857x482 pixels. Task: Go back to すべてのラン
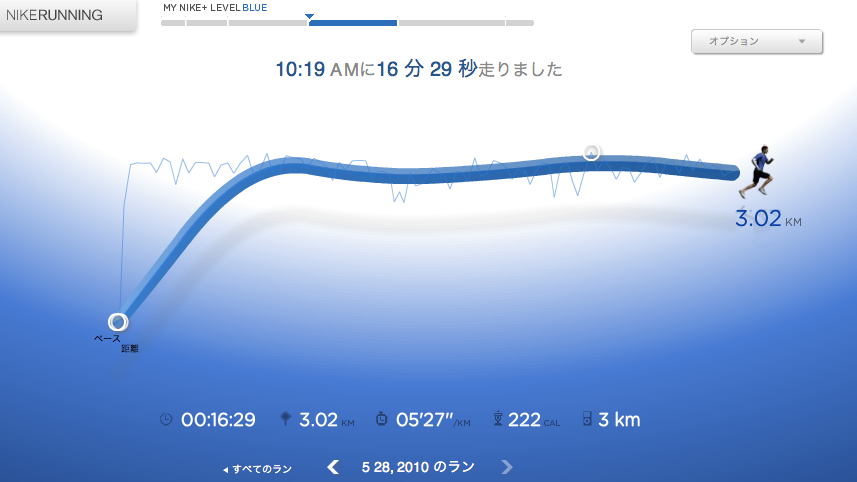tap(258, 468)
